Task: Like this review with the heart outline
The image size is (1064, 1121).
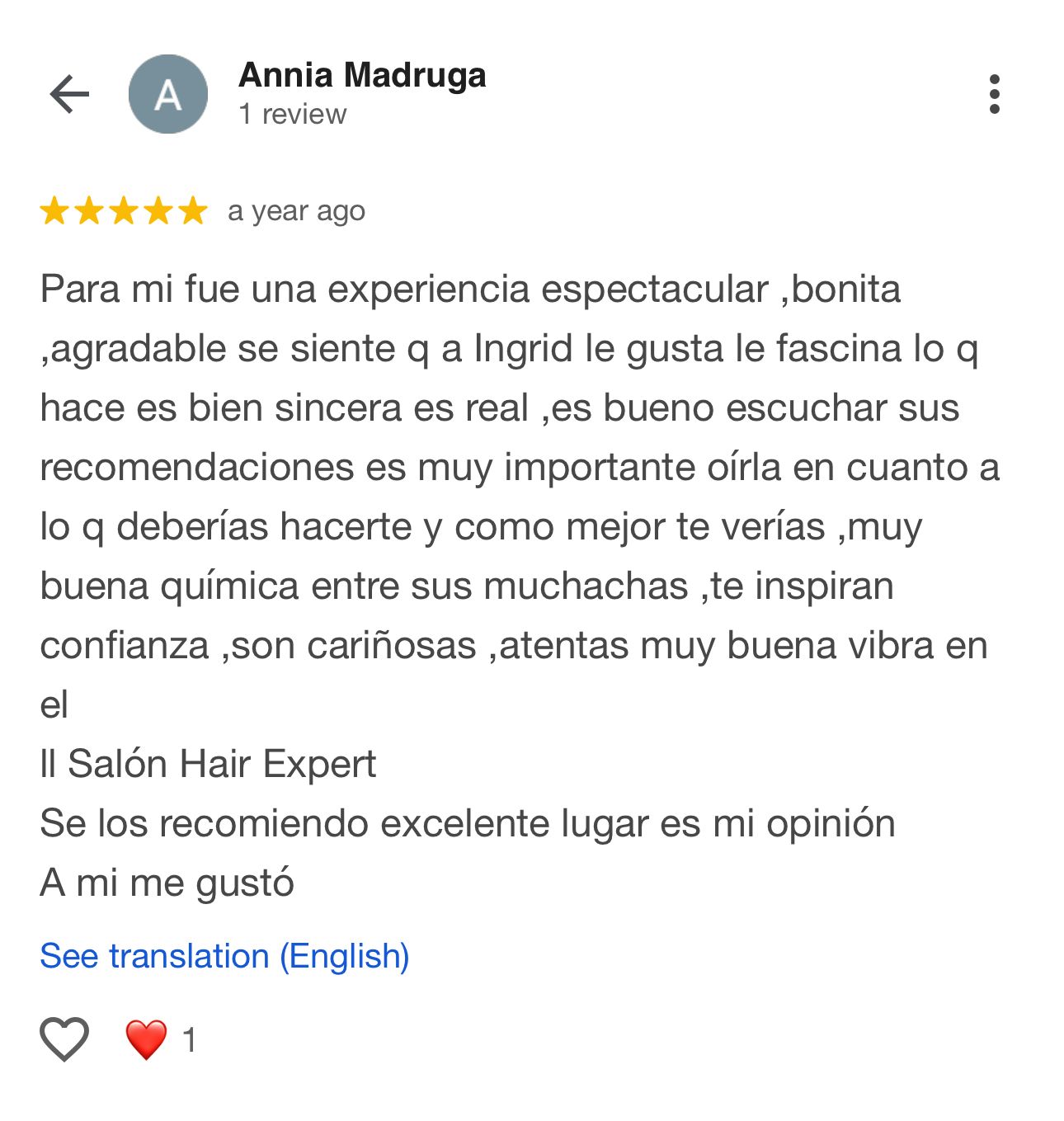Action: point(64,1039)
